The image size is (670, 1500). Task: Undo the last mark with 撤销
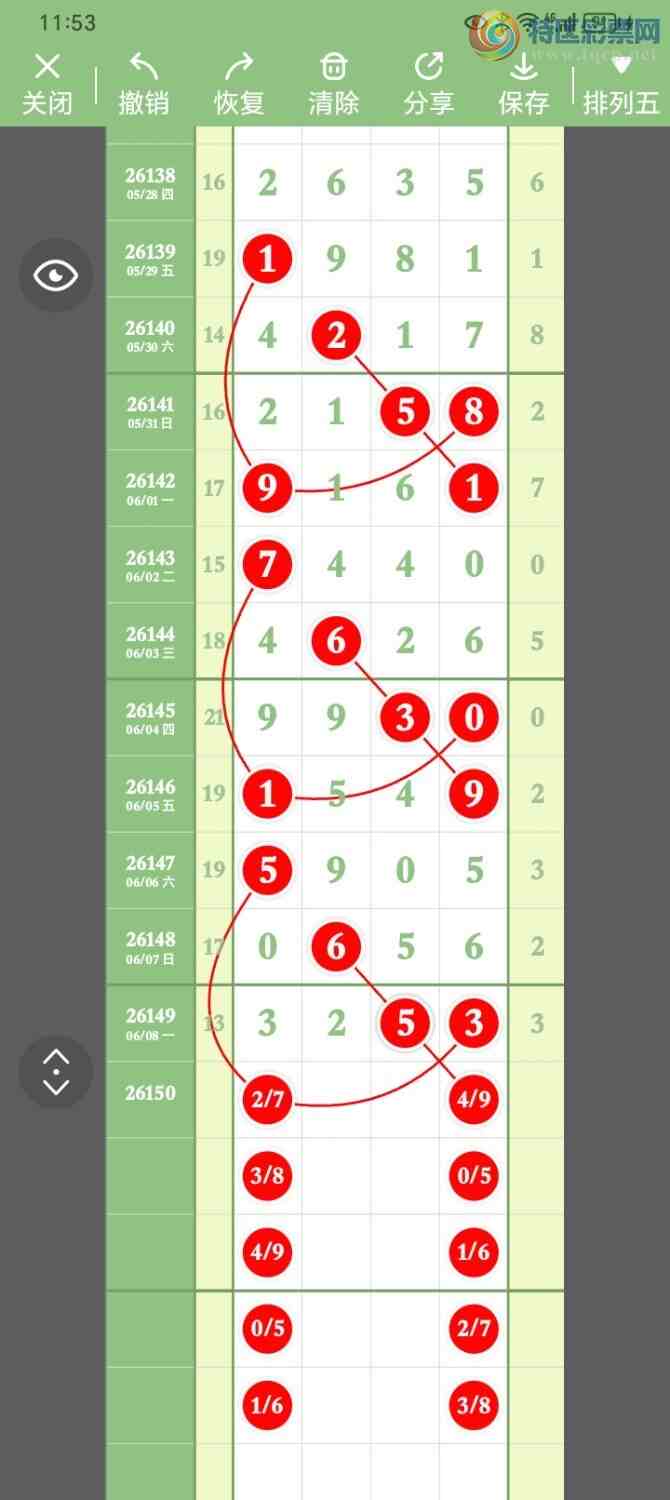click(143, 84)
